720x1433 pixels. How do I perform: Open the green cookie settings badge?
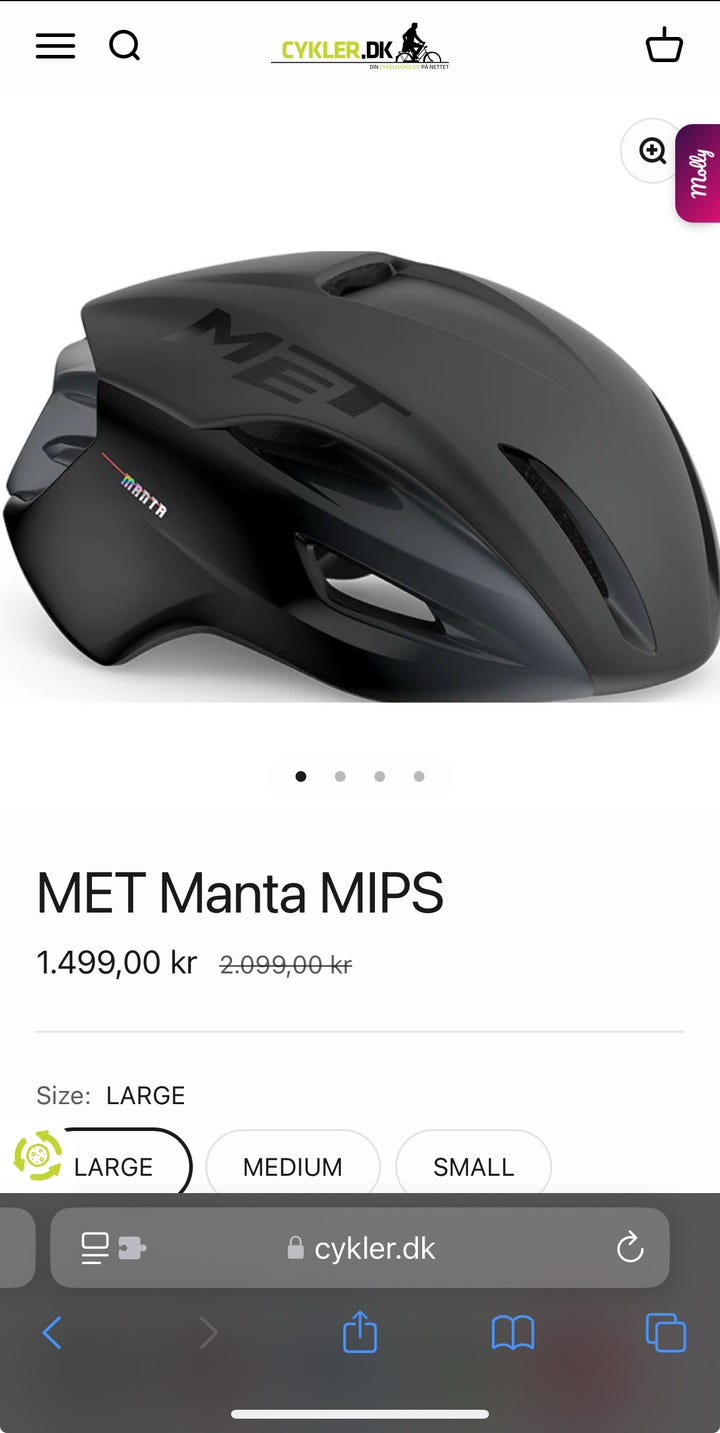(x=38, y=1155)
